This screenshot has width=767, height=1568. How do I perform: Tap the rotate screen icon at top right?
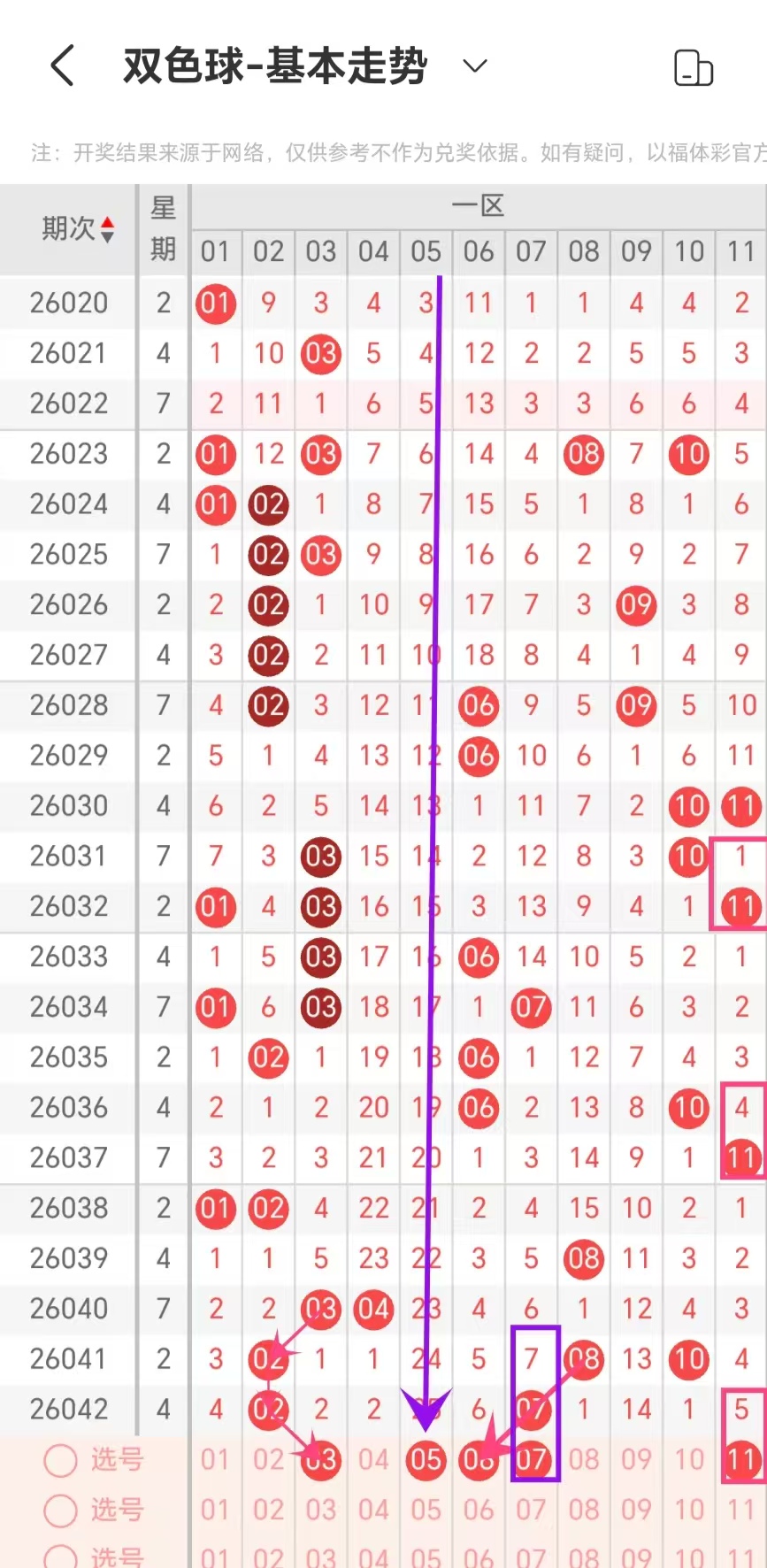coord(694,68)
